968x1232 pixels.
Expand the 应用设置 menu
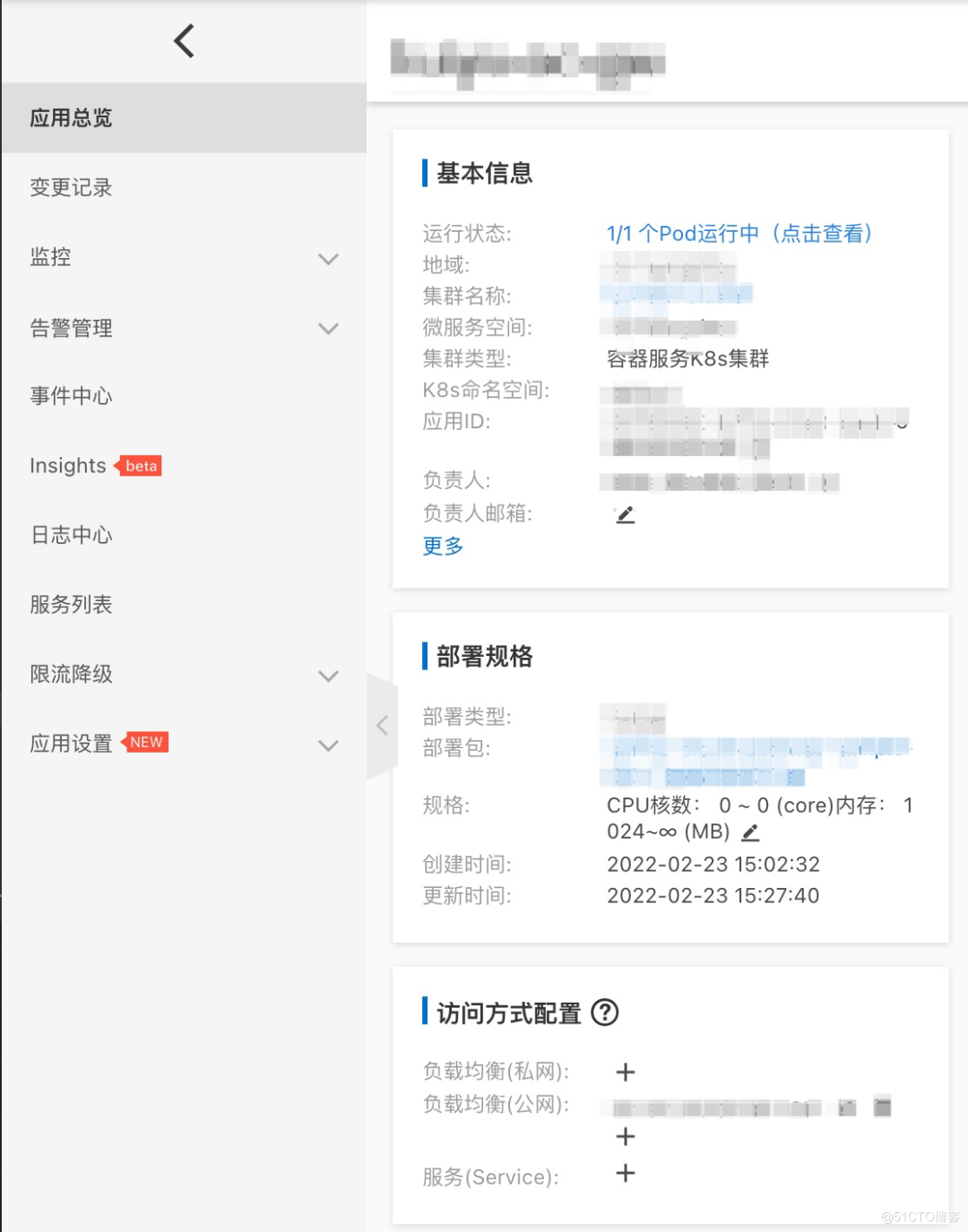[328, 745]
